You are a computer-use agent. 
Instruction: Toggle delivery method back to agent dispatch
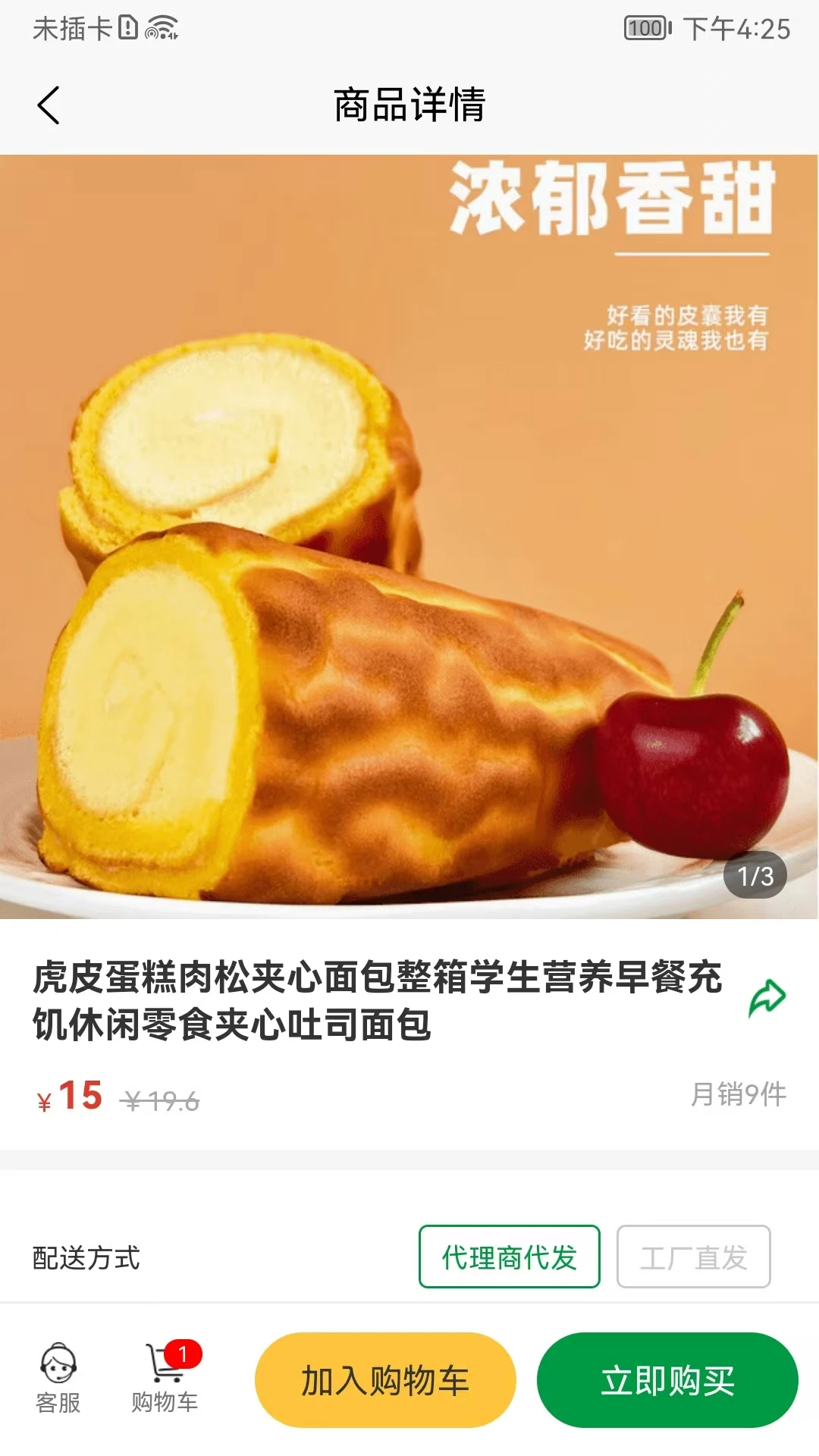click(510, 1257)
